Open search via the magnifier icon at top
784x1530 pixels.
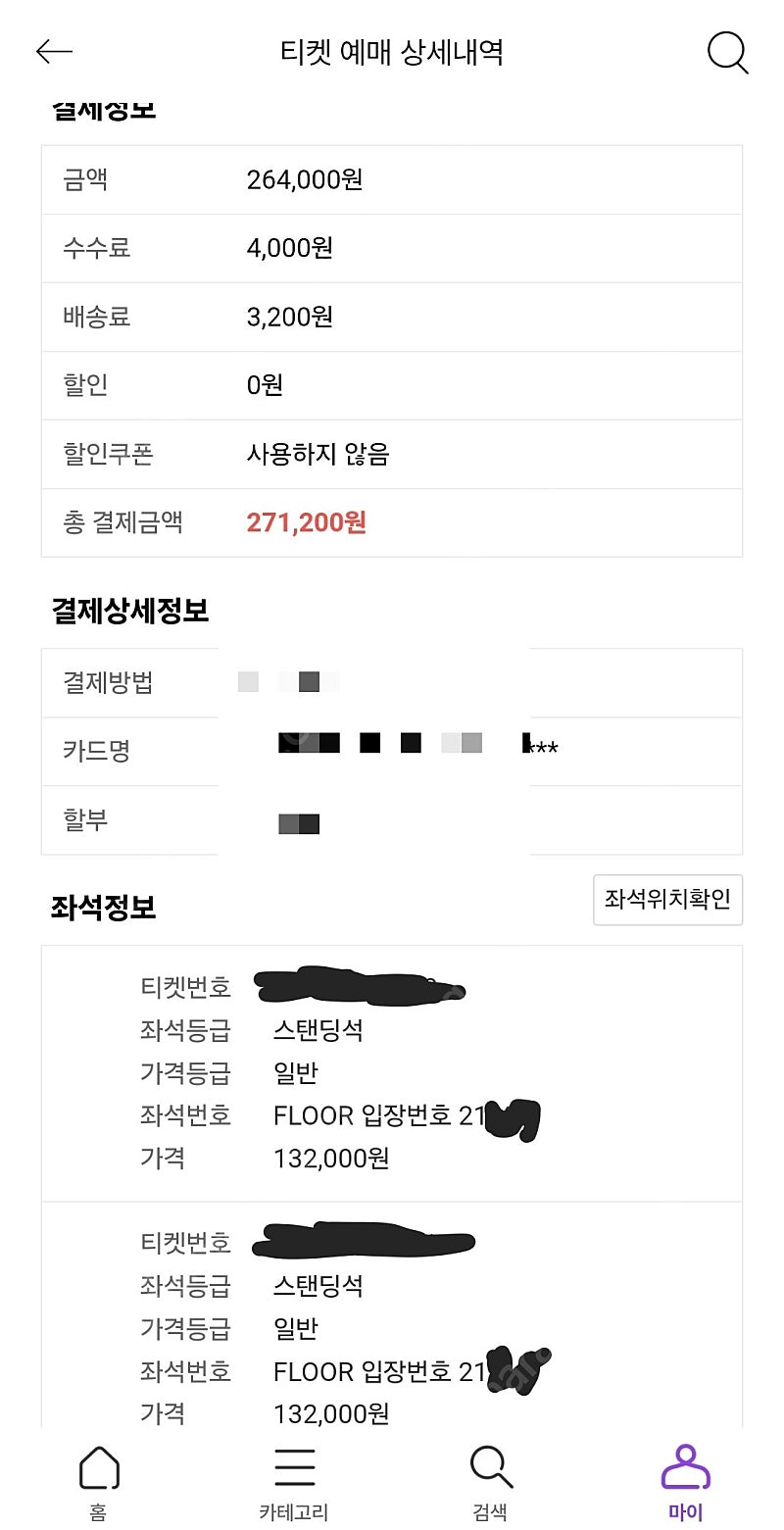pyautogui.click(x=728, y=53)
